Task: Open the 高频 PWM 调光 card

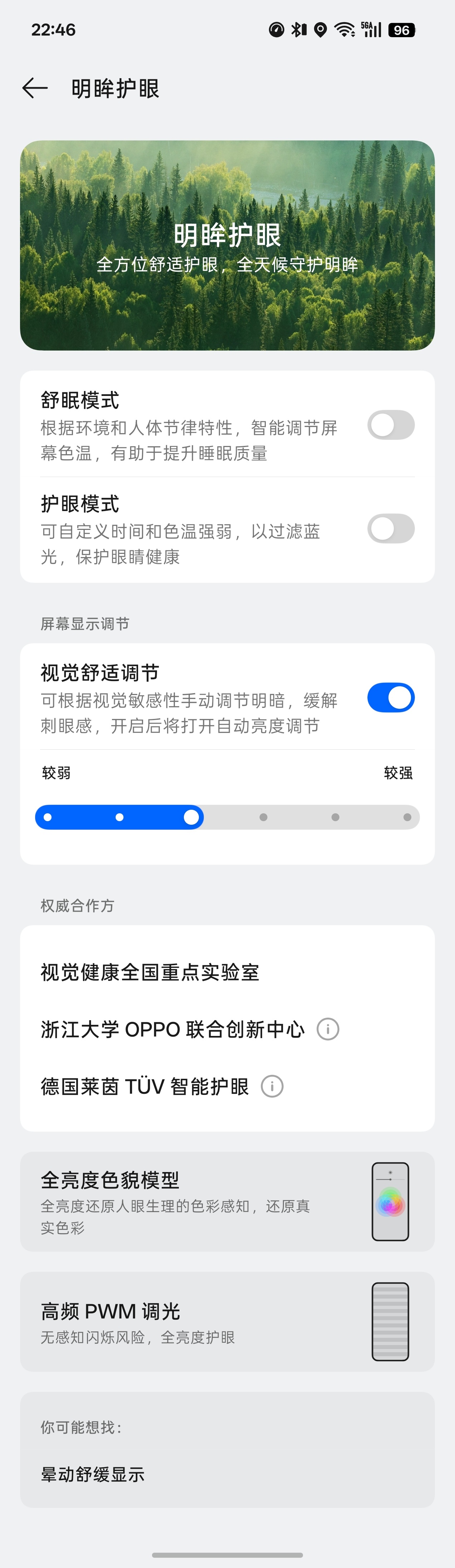Action: (x=227, y=1321)
